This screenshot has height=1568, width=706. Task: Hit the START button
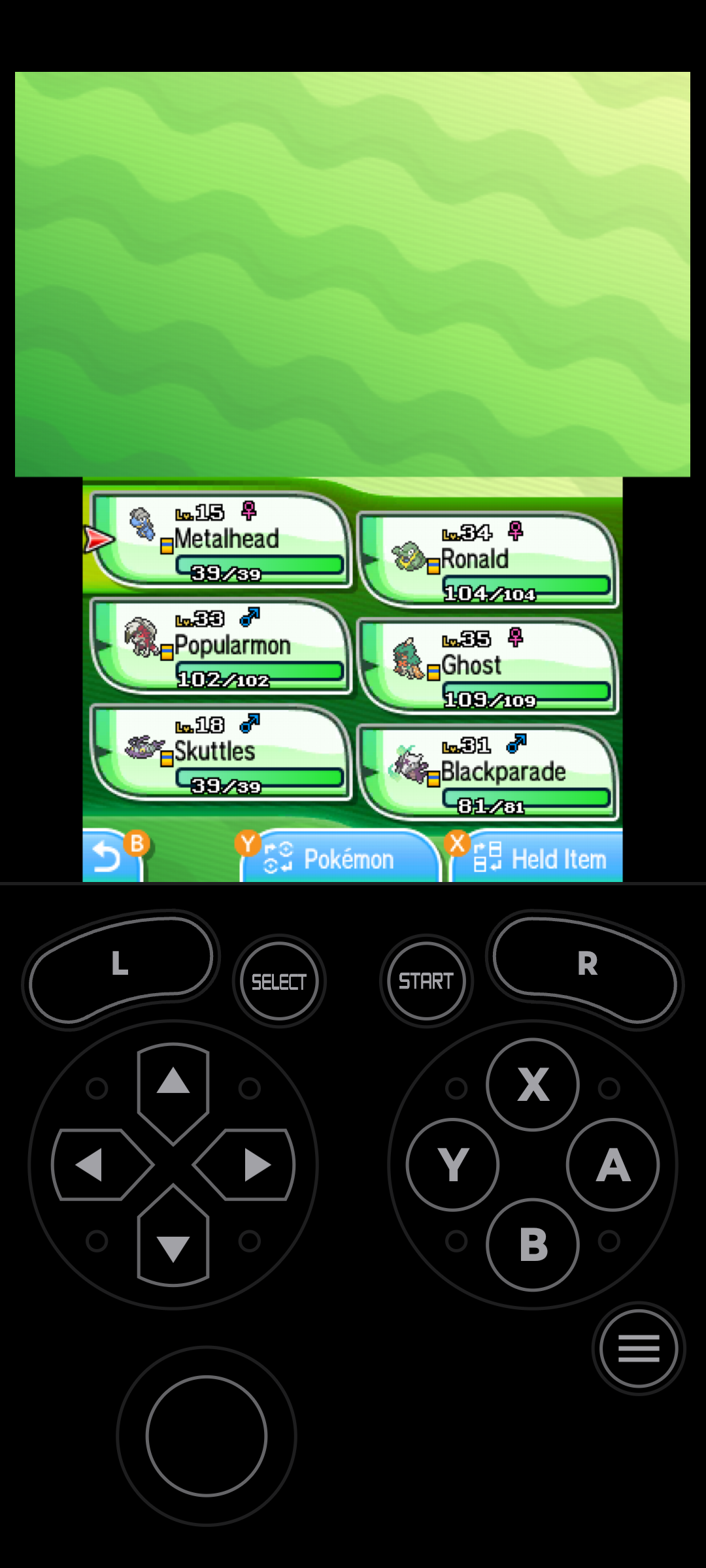tap(426, 981)
